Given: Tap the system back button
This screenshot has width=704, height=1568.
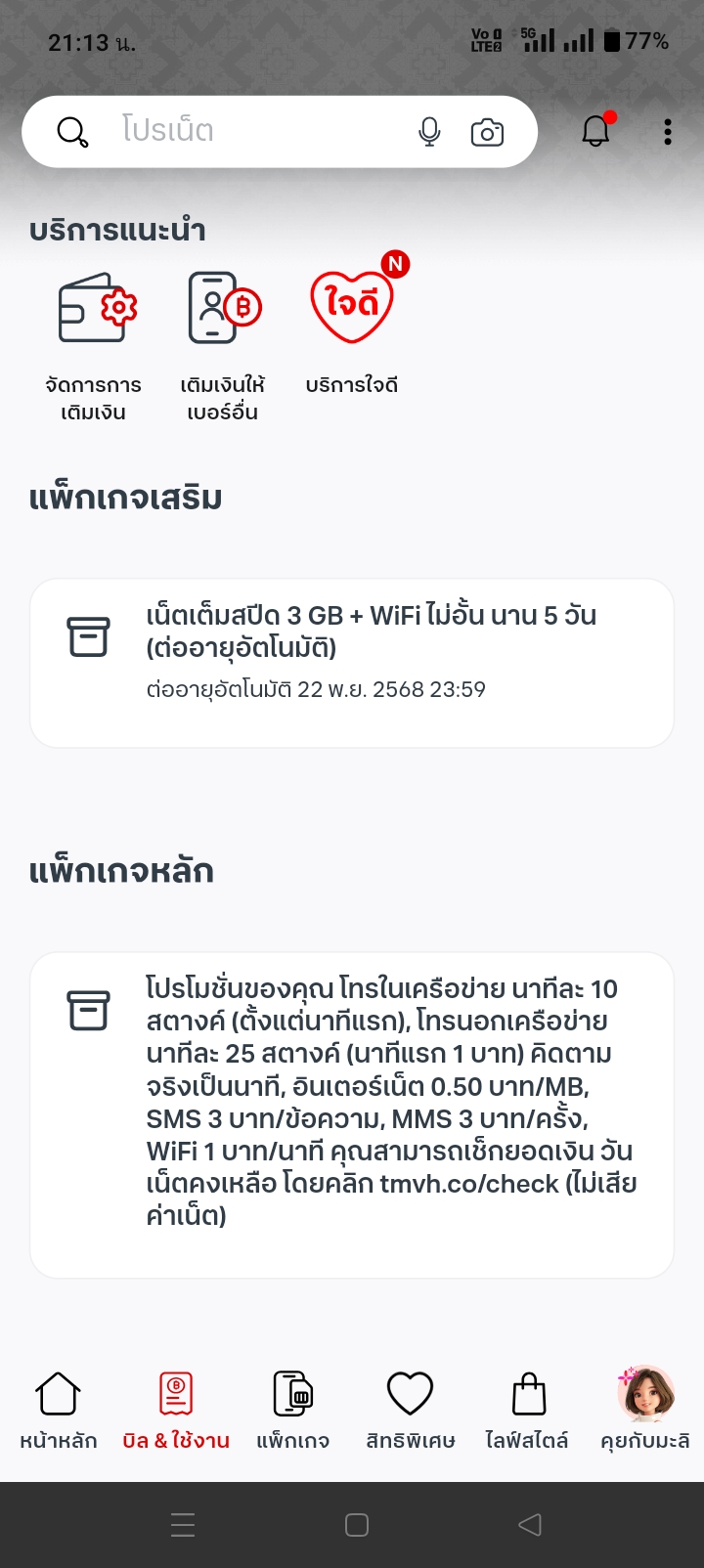Looking at the screenshot, I should tap(530, 1525).
